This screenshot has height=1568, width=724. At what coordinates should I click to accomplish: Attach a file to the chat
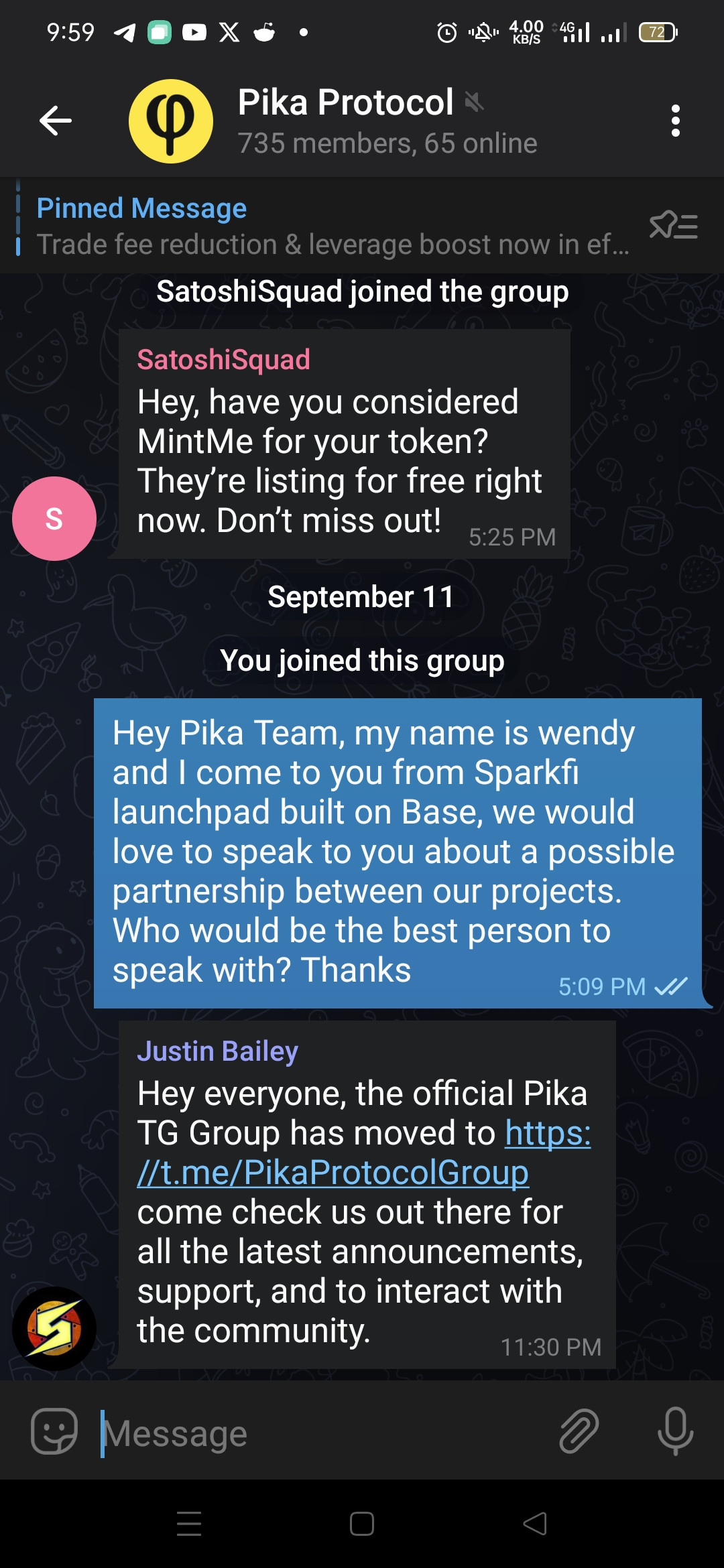click(x=579, y=1431)
